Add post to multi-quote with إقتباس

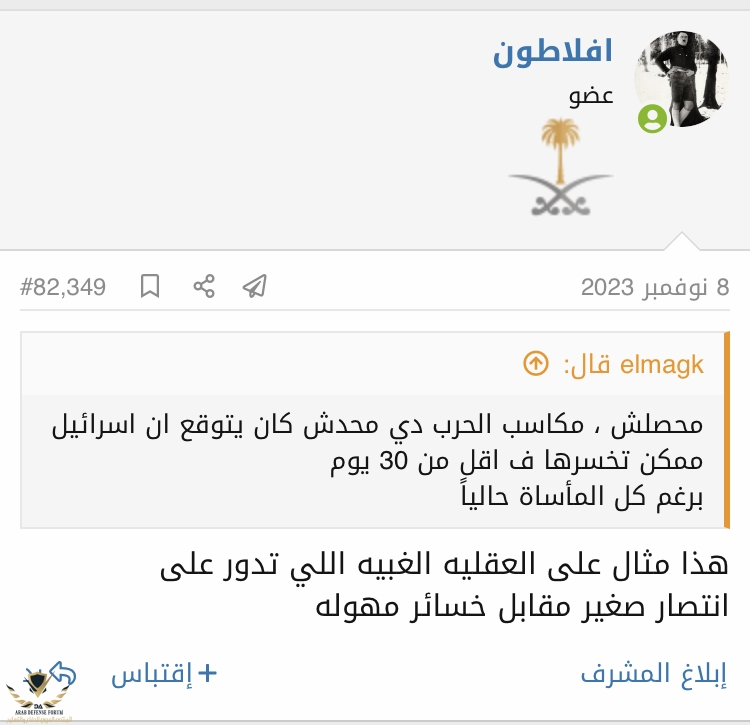point(164,673)
